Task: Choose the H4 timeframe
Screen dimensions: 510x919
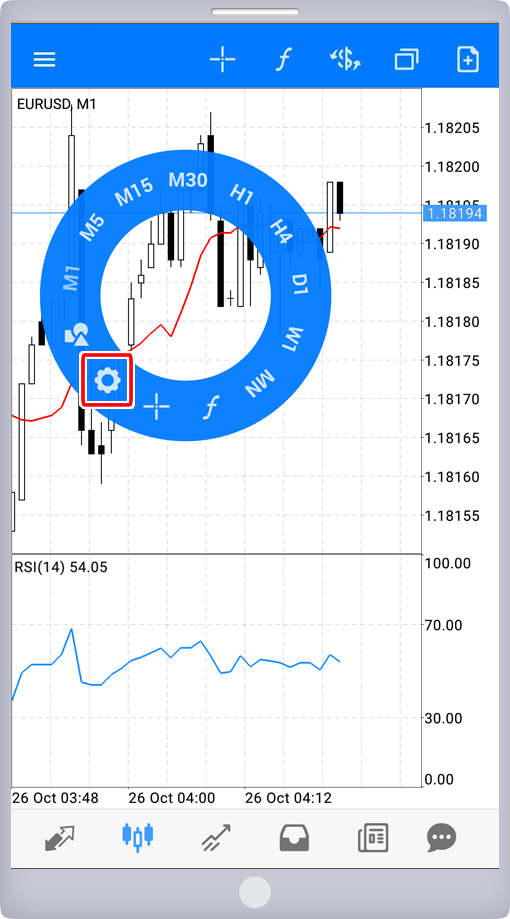Action: coord(281,230)
